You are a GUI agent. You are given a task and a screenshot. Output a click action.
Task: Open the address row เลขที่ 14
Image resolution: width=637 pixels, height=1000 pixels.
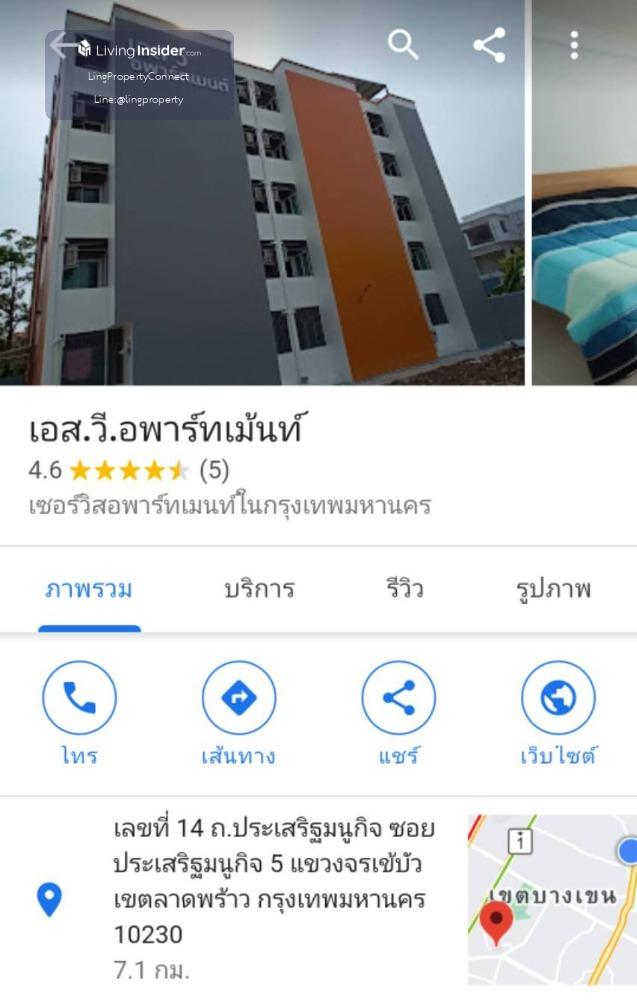[270, 882]
